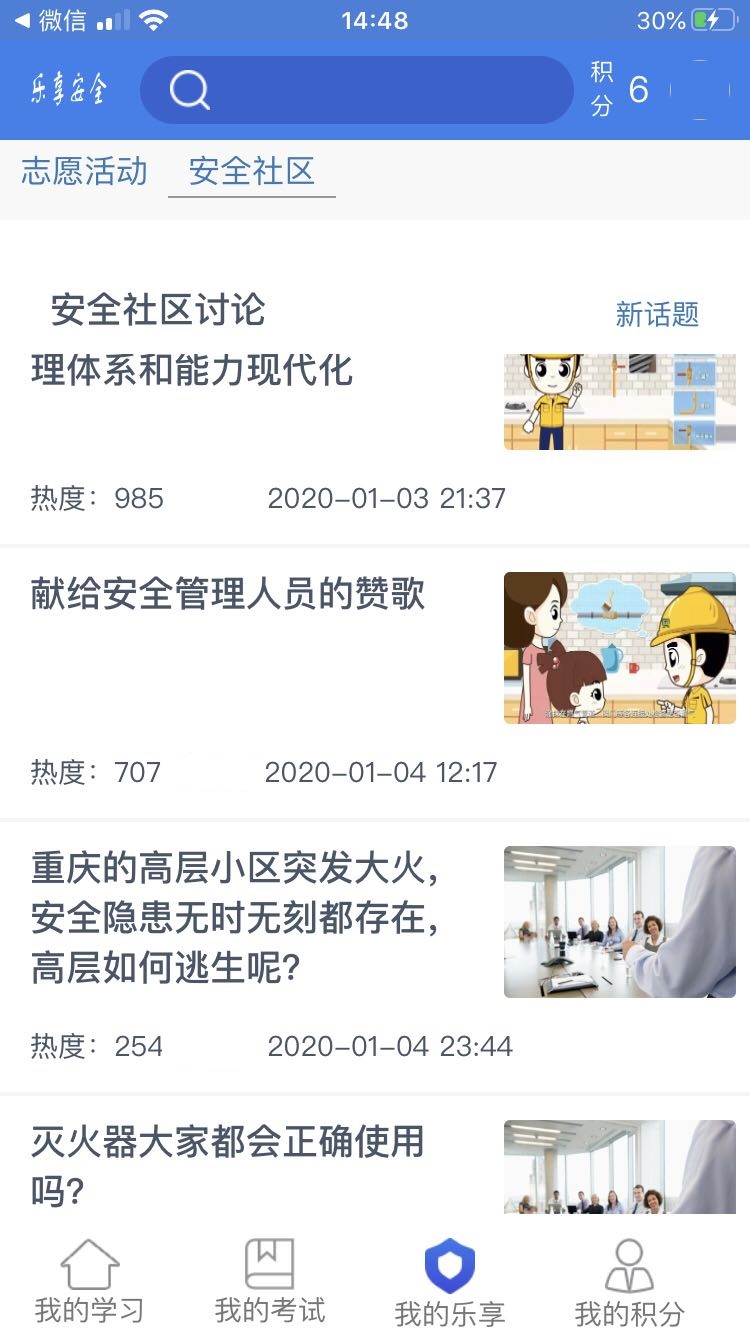750x1334 pixels.
Task: Open the topic about 重庆的高层小区突发大火
Action: (x=235, y=917)
